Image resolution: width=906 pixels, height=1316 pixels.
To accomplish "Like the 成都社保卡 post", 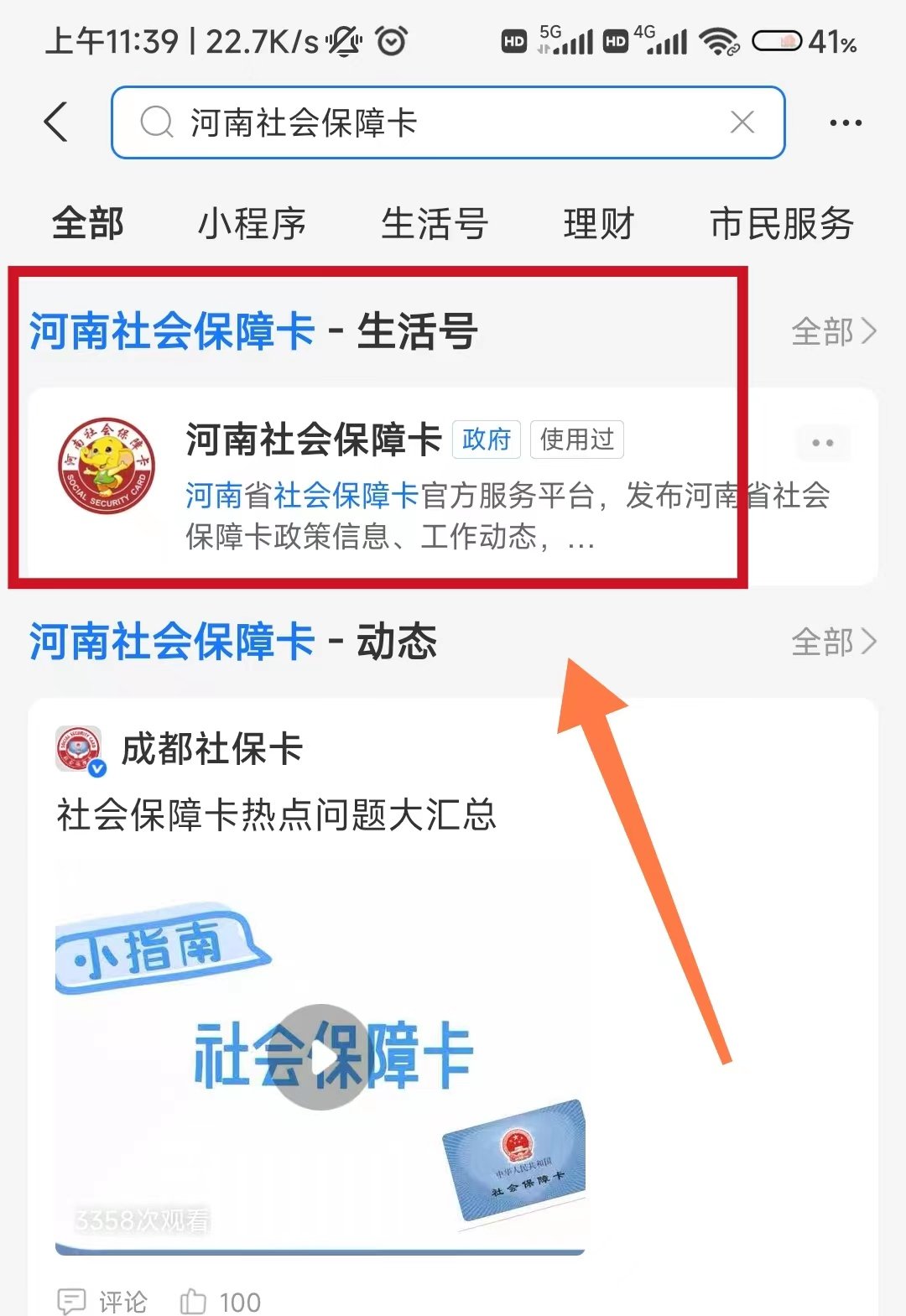I will (x=220, y=1301).
